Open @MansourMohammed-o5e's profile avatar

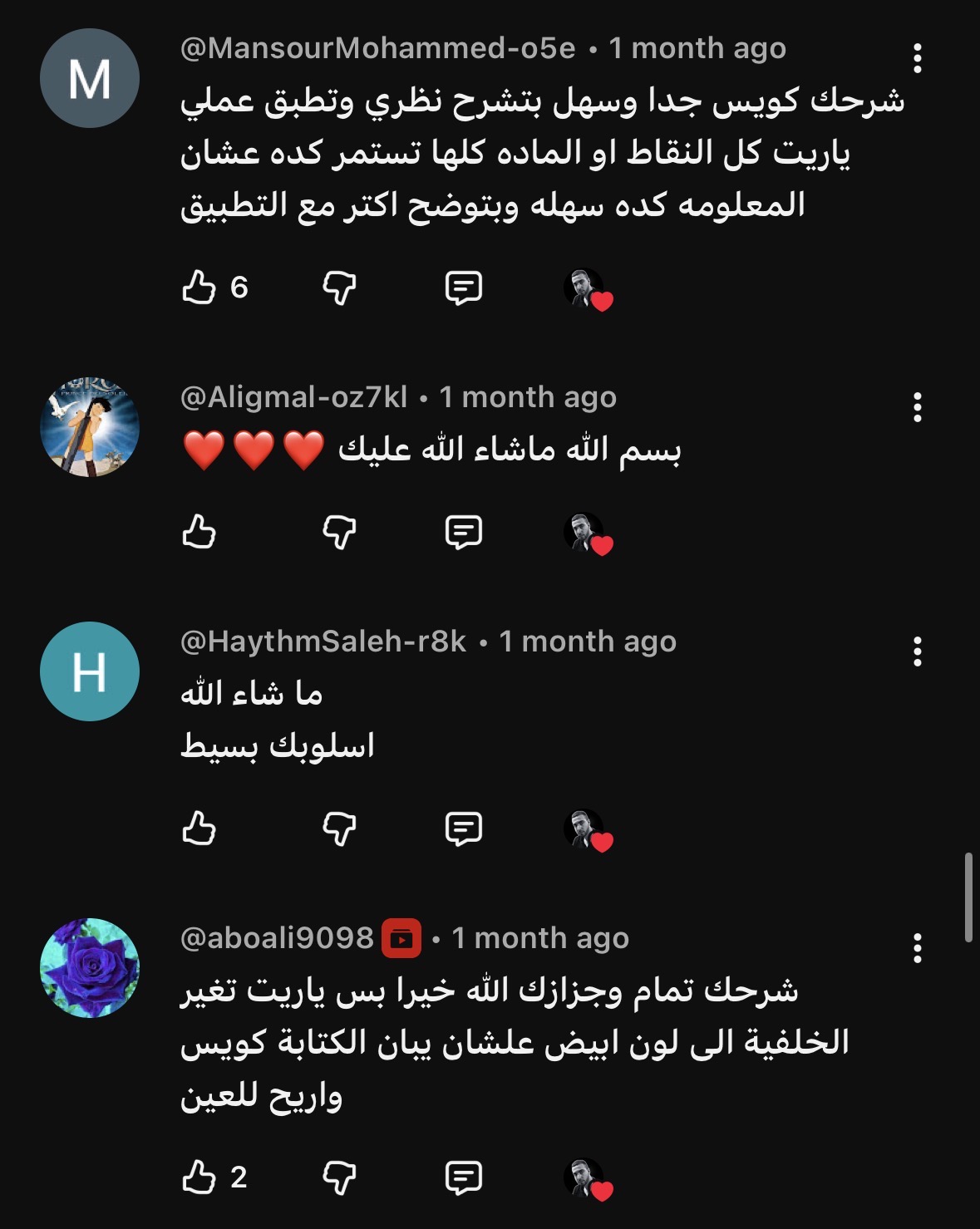click(90, 78)
